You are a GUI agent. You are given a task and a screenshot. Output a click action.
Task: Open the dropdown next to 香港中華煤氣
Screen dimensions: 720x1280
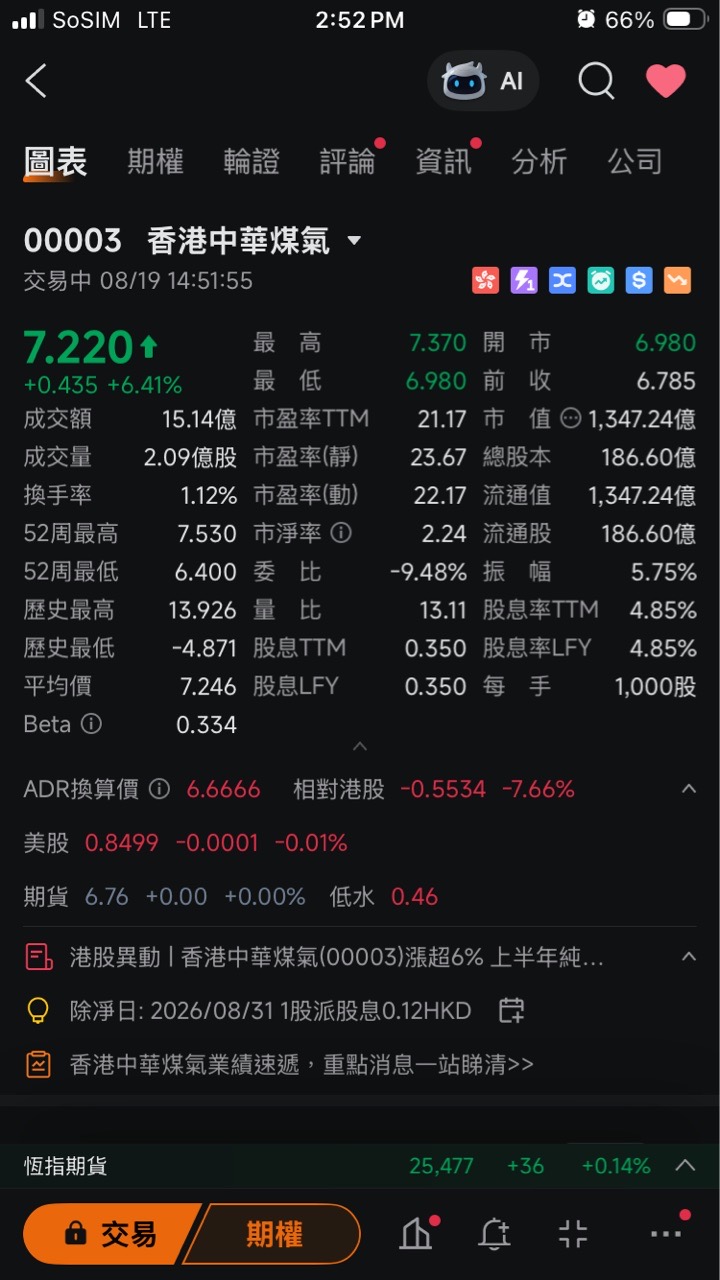coord(354,241)
